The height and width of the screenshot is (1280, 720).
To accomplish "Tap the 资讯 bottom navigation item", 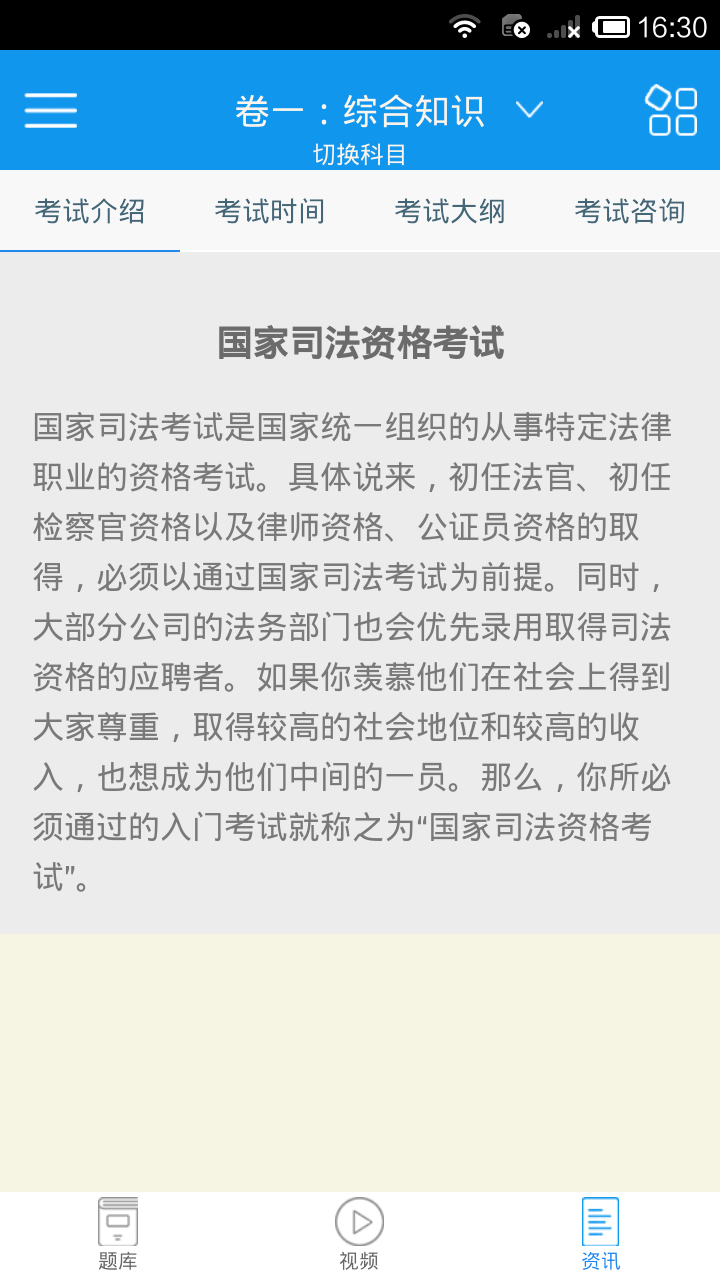I will [x=600, y=1234].
